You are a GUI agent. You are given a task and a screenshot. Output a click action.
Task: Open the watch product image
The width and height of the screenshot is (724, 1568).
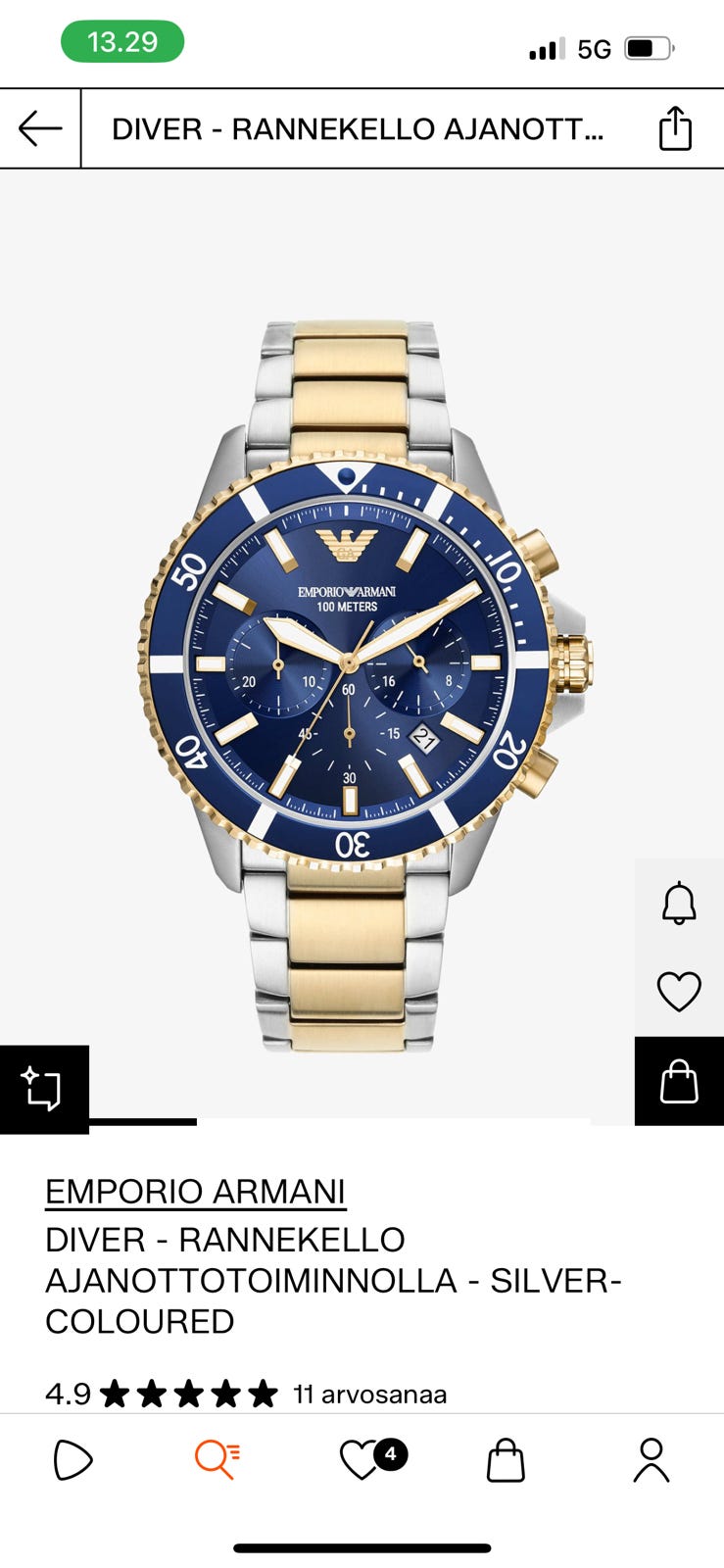click(x=363, y=686)
